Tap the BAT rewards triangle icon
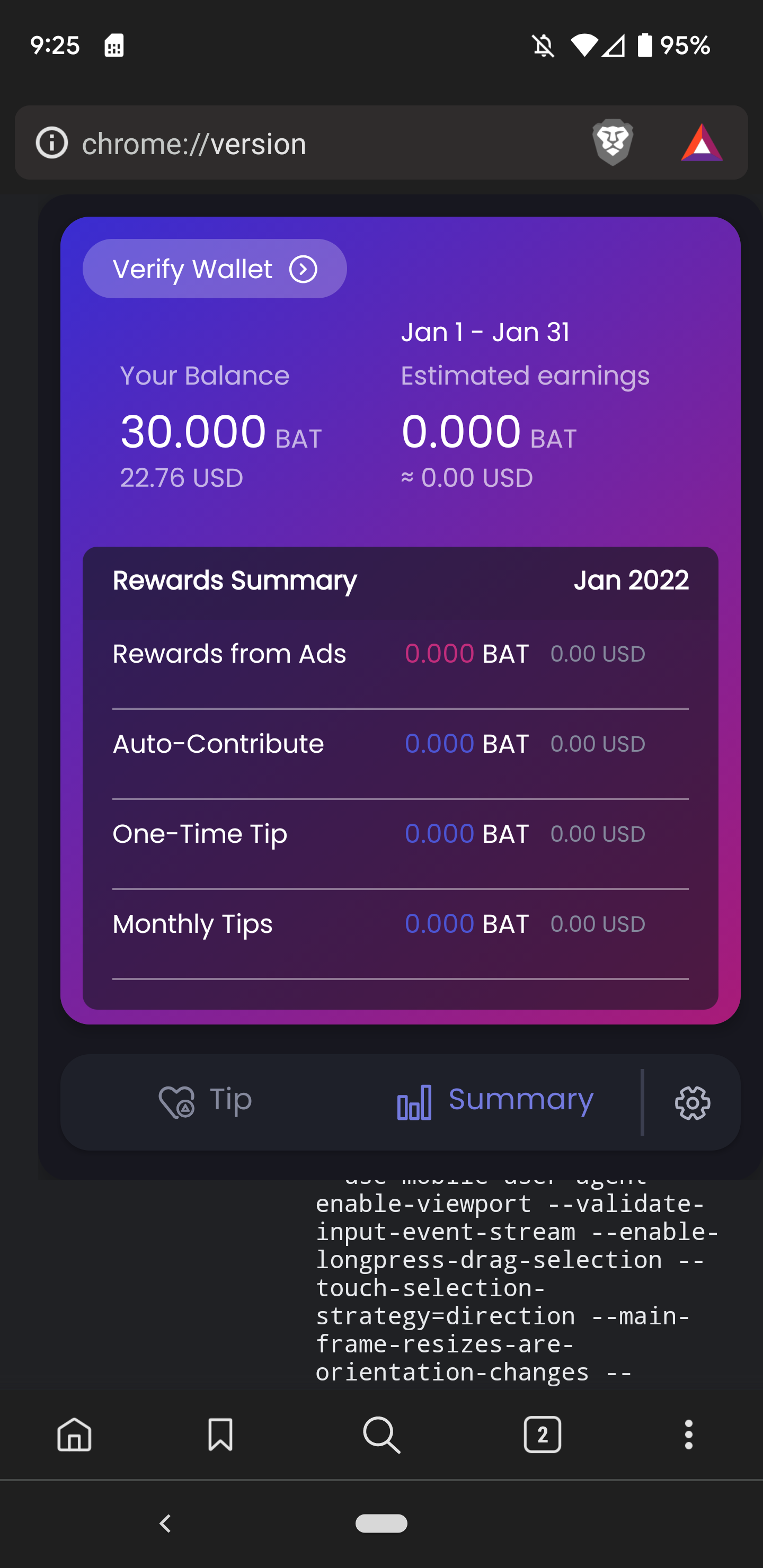This screenshot has height=1568, width=763. [x=702, y=144]
